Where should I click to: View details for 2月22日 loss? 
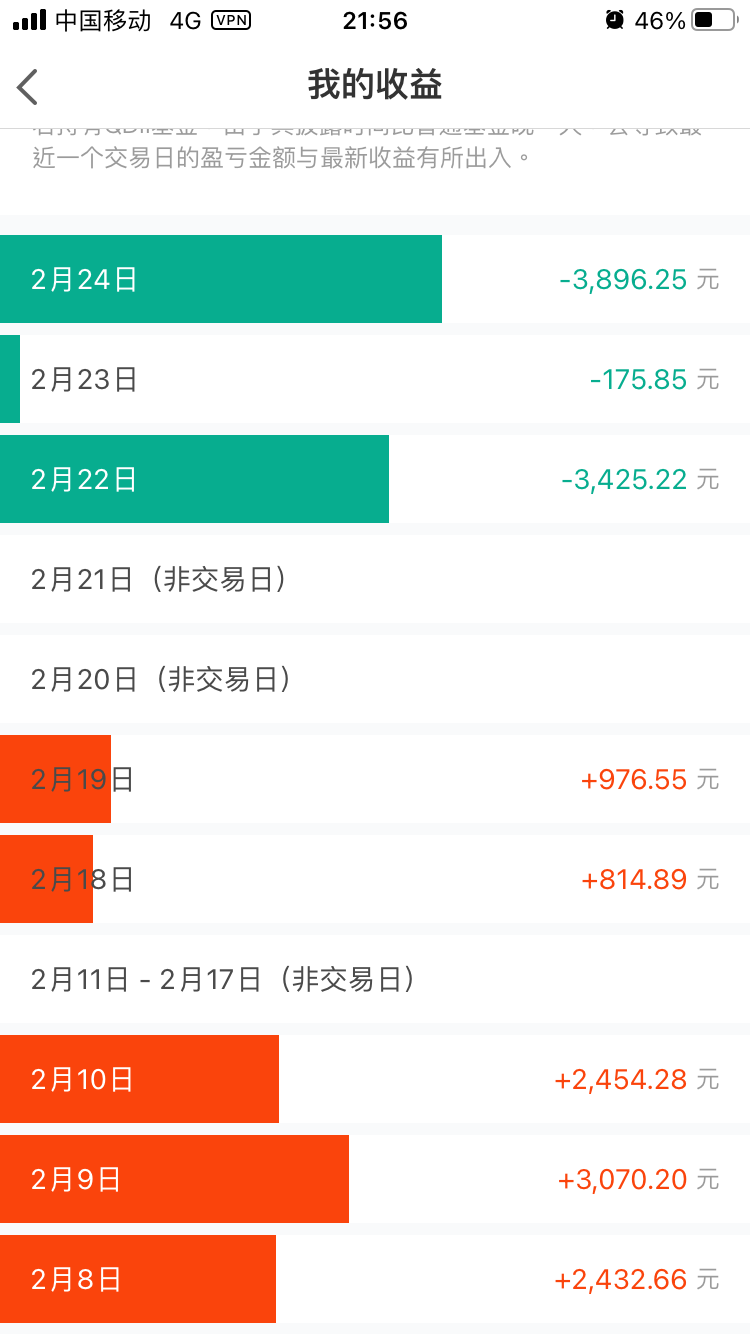[x=375, y=479]
